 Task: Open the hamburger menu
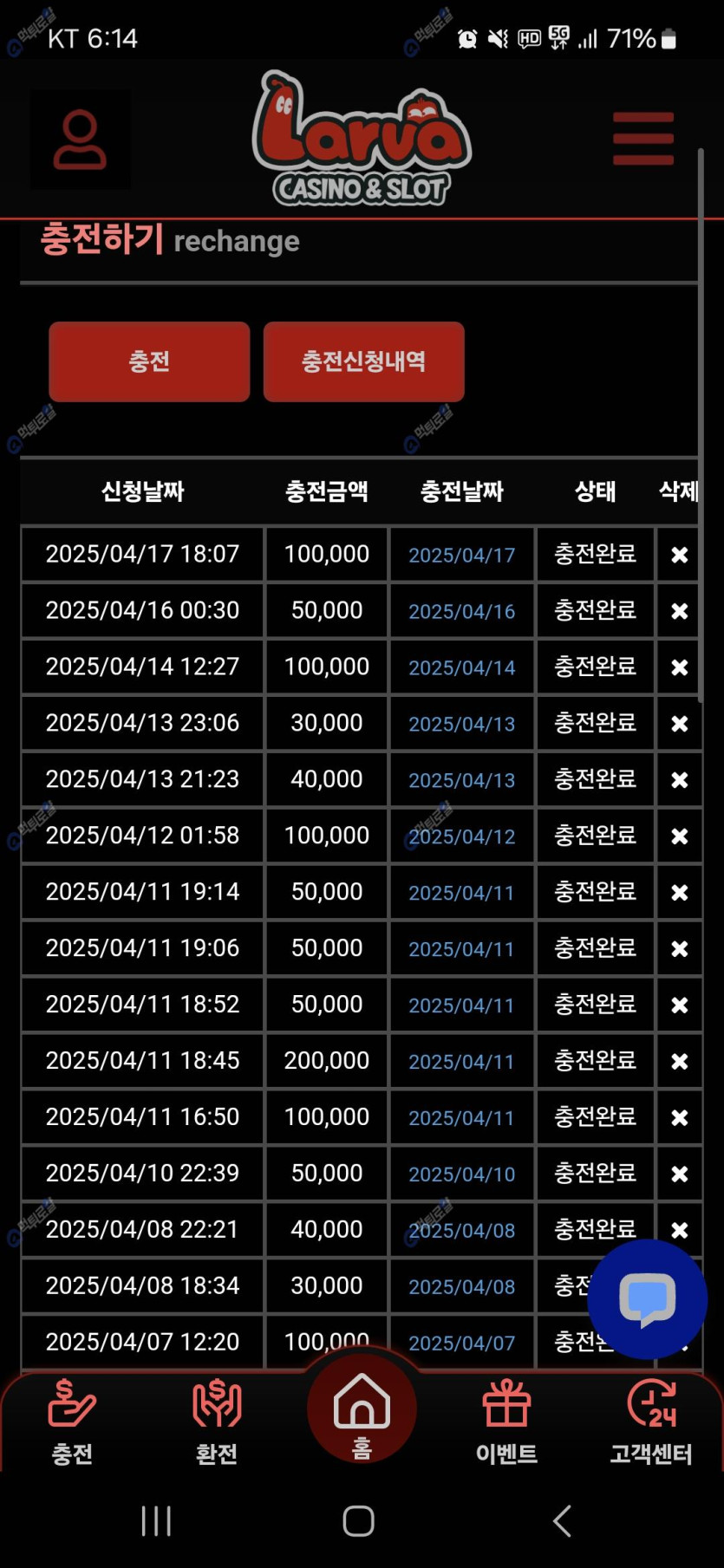(642, 139)
